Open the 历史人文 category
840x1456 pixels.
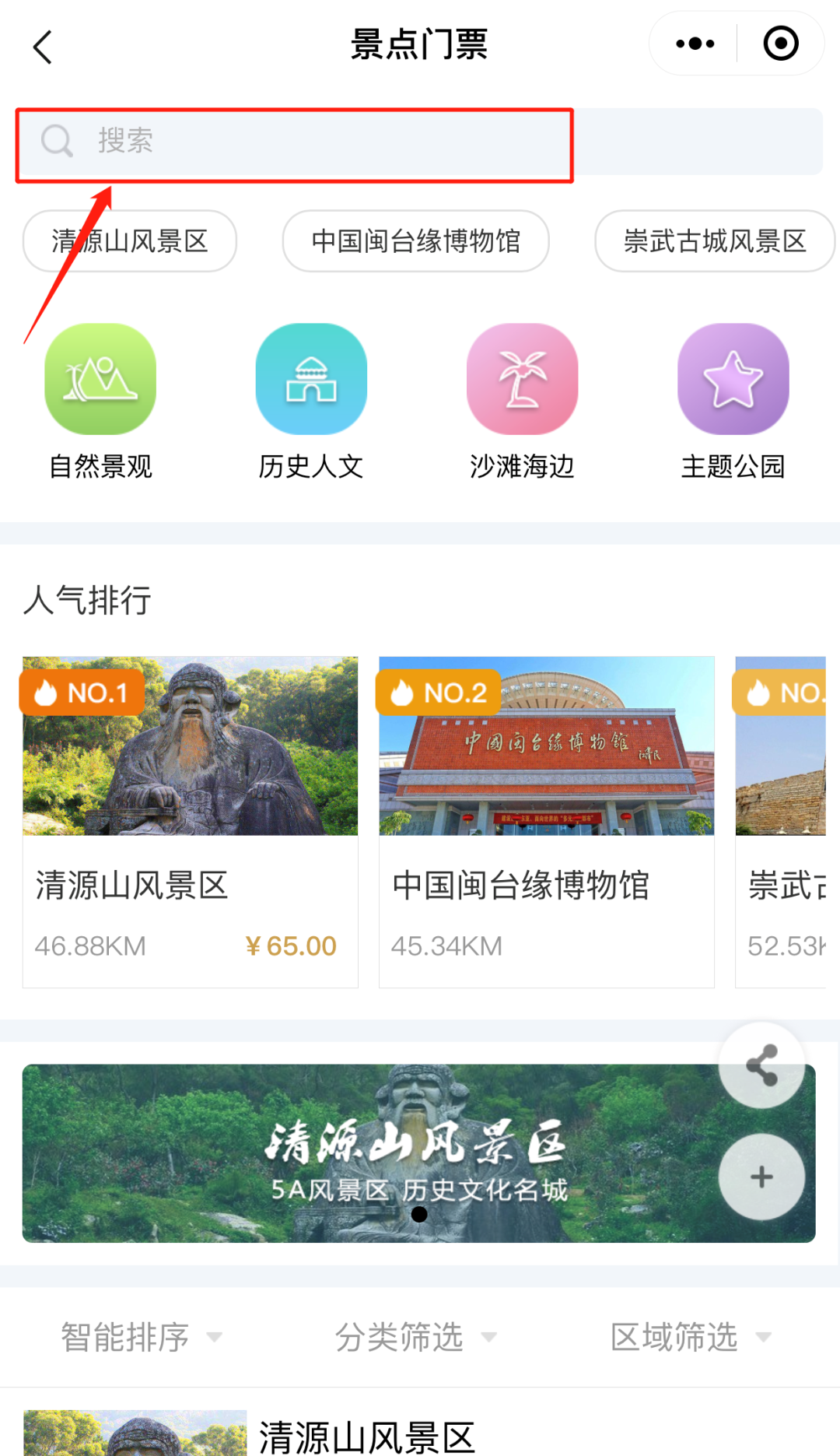[x=311, y=401]
